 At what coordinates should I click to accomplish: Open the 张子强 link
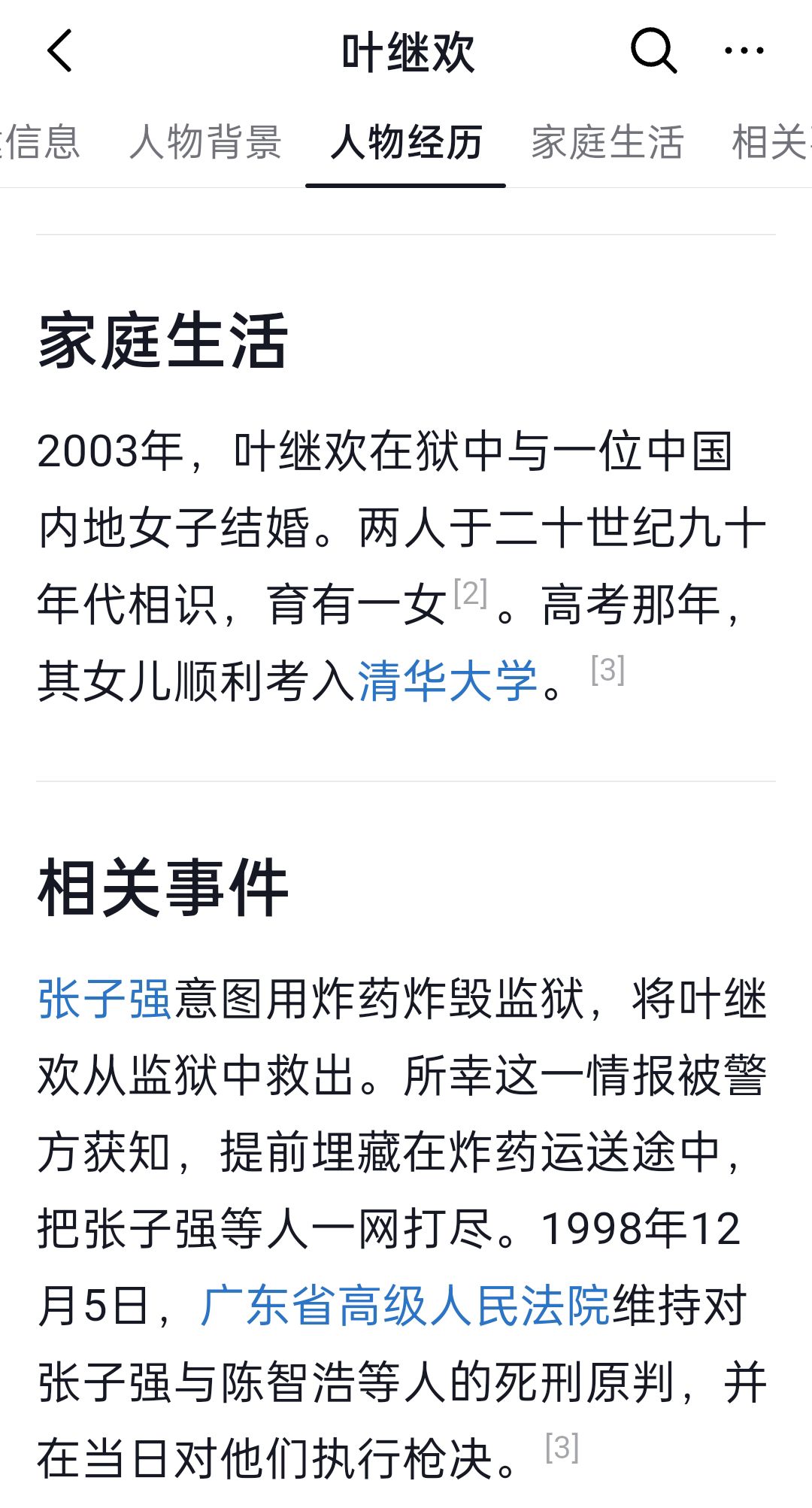pyautogui.click(x=105, y=1000)
